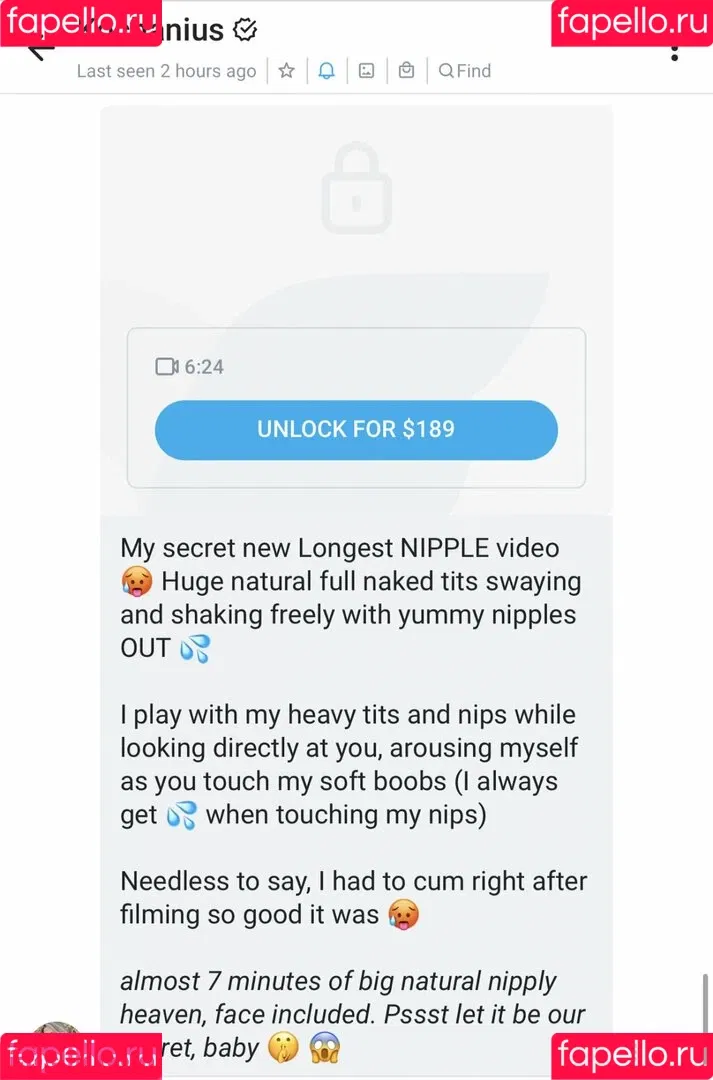Go back with the arrow icon

tap(36, 50)
